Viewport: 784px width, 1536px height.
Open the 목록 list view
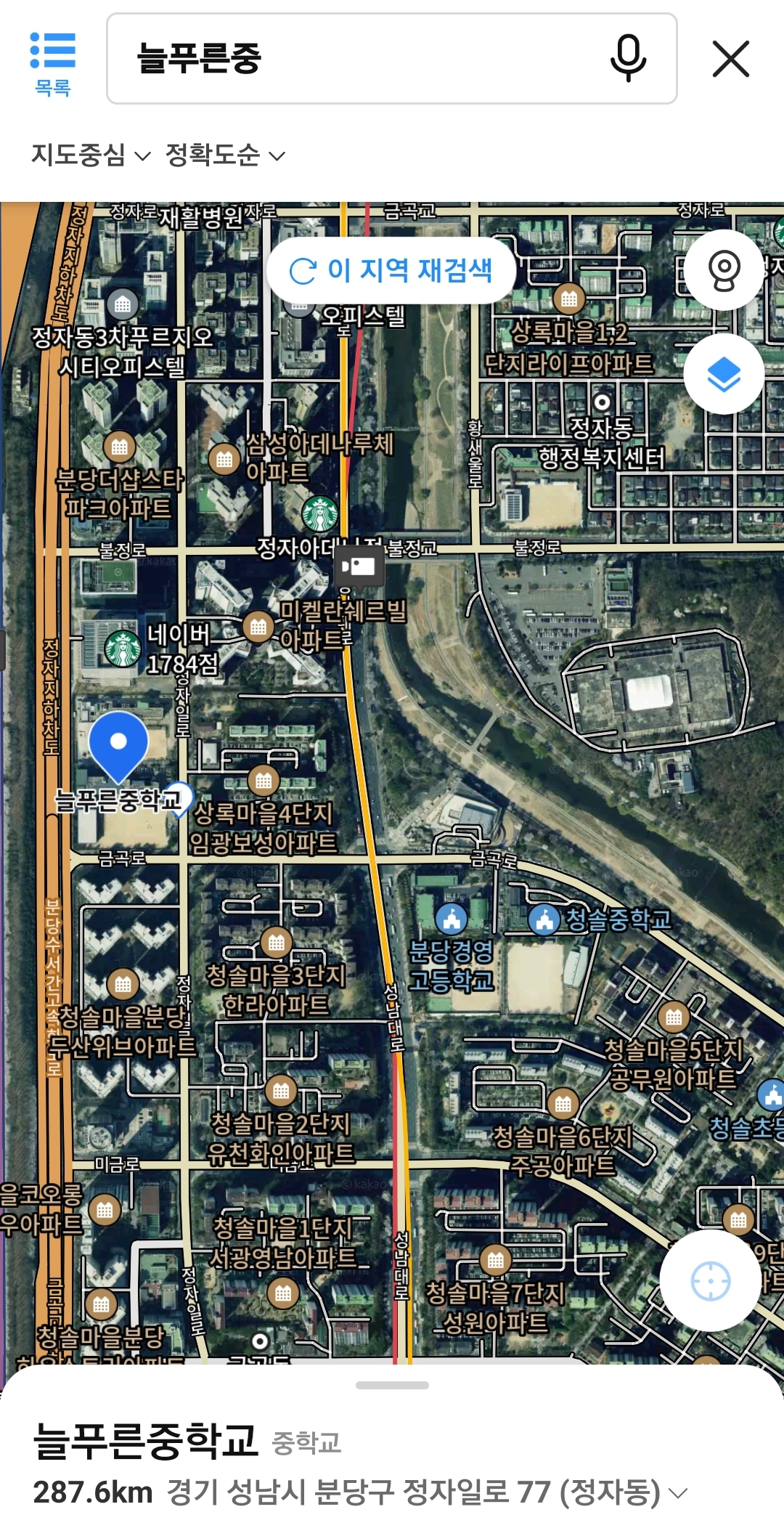tap(52, 63)
